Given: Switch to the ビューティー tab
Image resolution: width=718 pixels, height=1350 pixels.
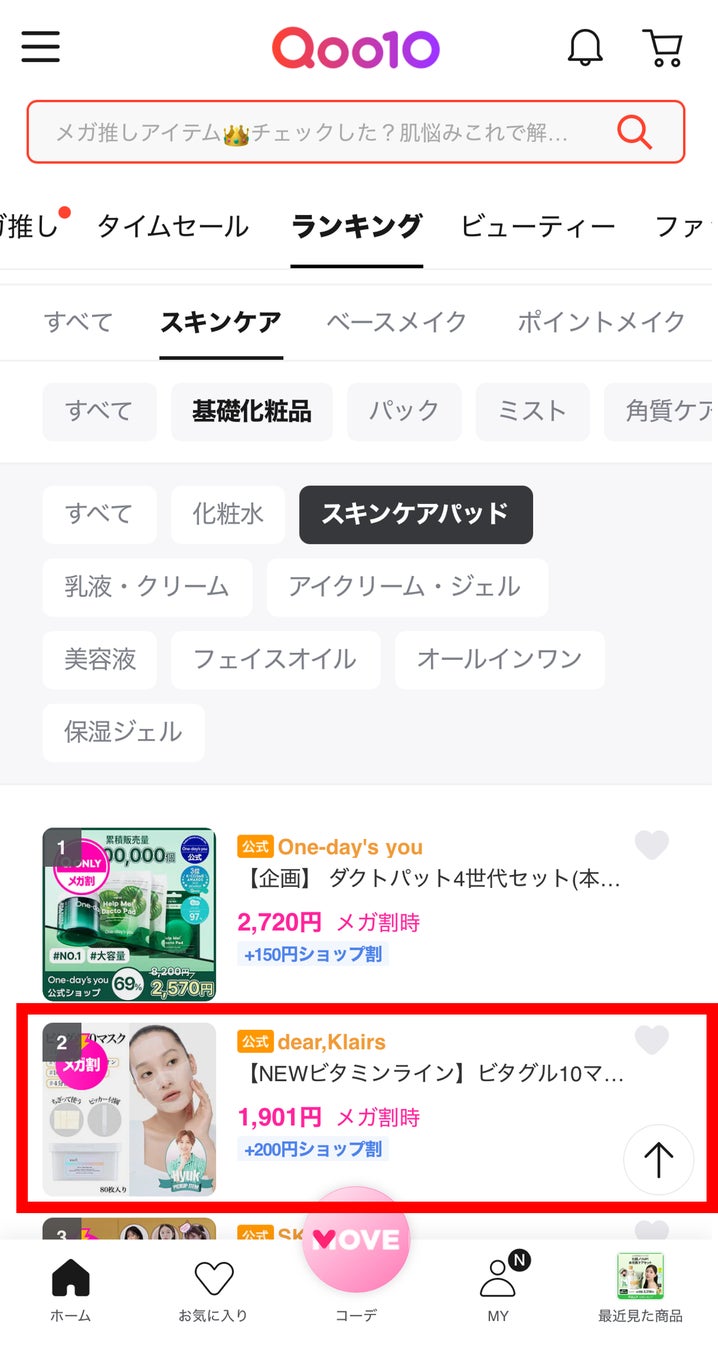Looking at the screenshot, I should pyautogui.click(x=537, y=226).
